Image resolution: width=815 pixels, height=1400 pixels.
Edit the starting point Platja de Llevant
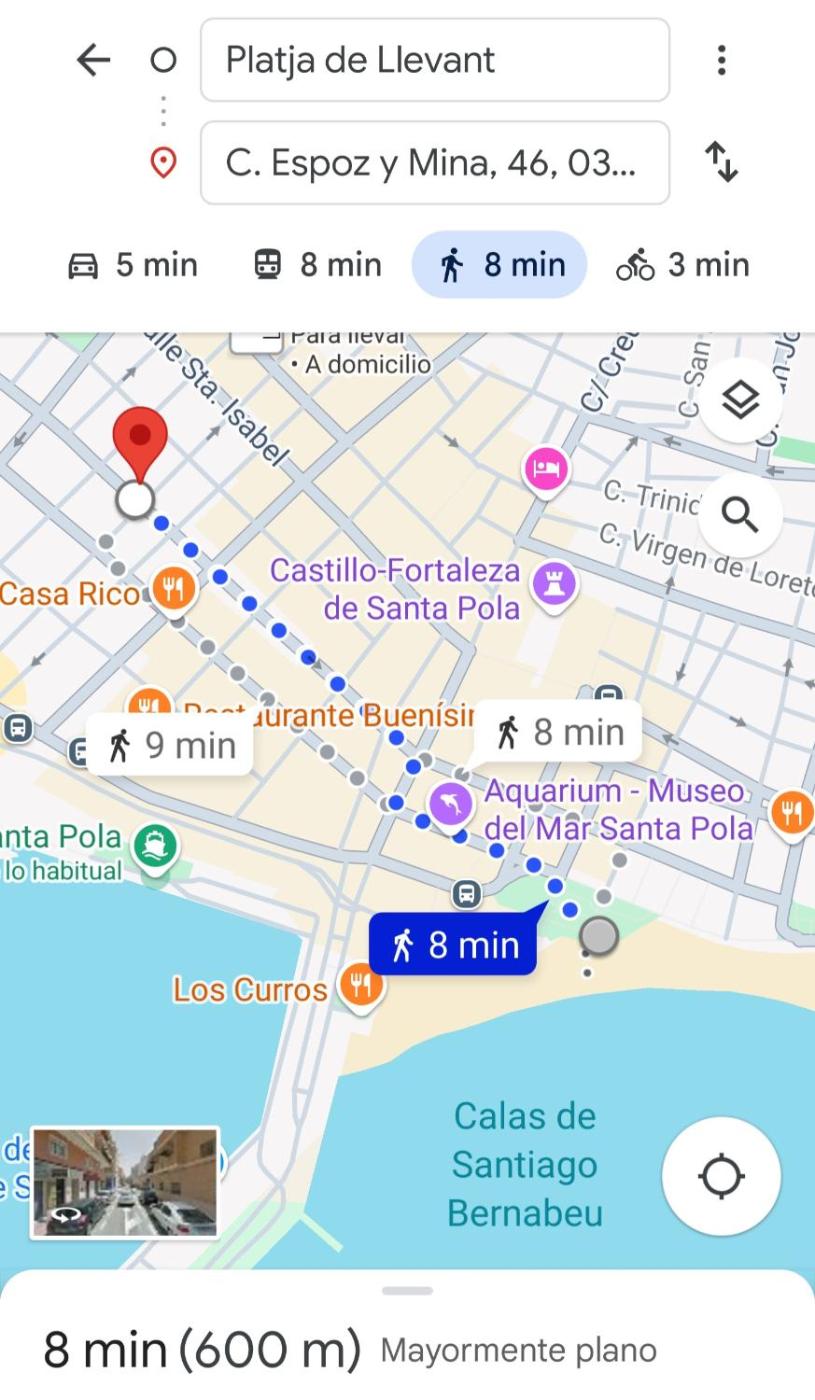(435, 60)
